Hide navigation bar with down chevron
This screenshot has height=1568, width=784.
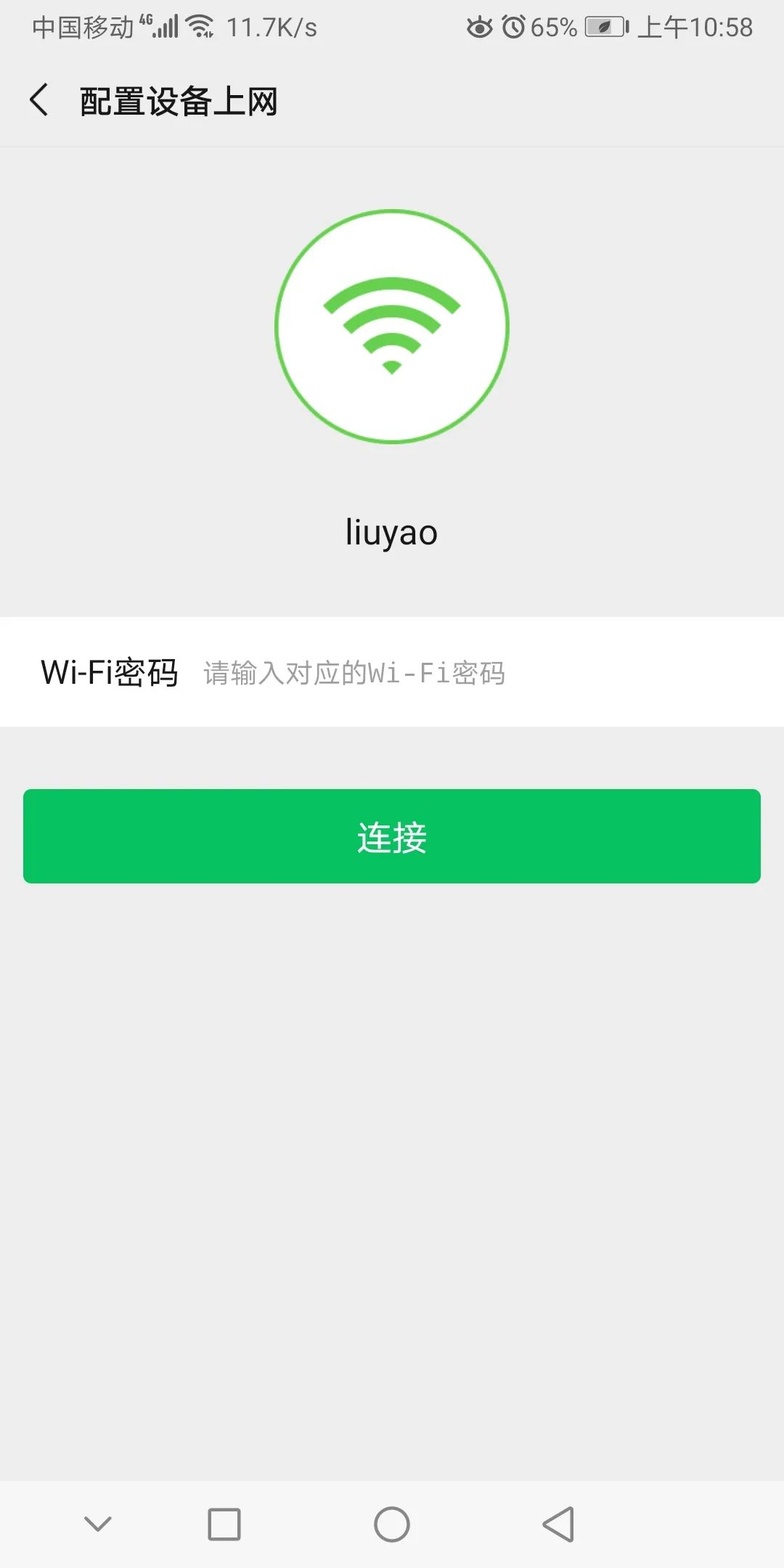pyautogui.click(x=98, y=1524)
